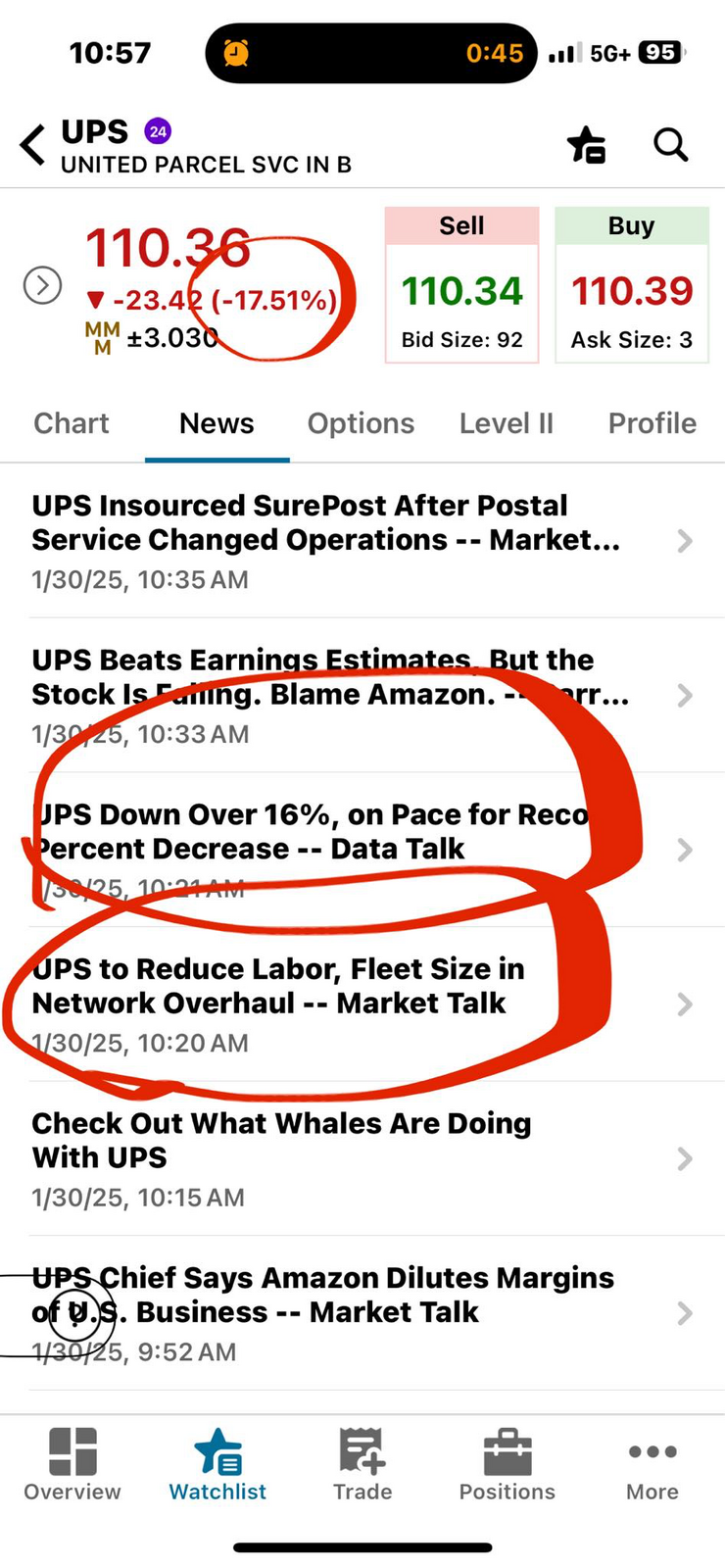
Task: Tap the Buy box at 110.39
Action: pos(632,285)
